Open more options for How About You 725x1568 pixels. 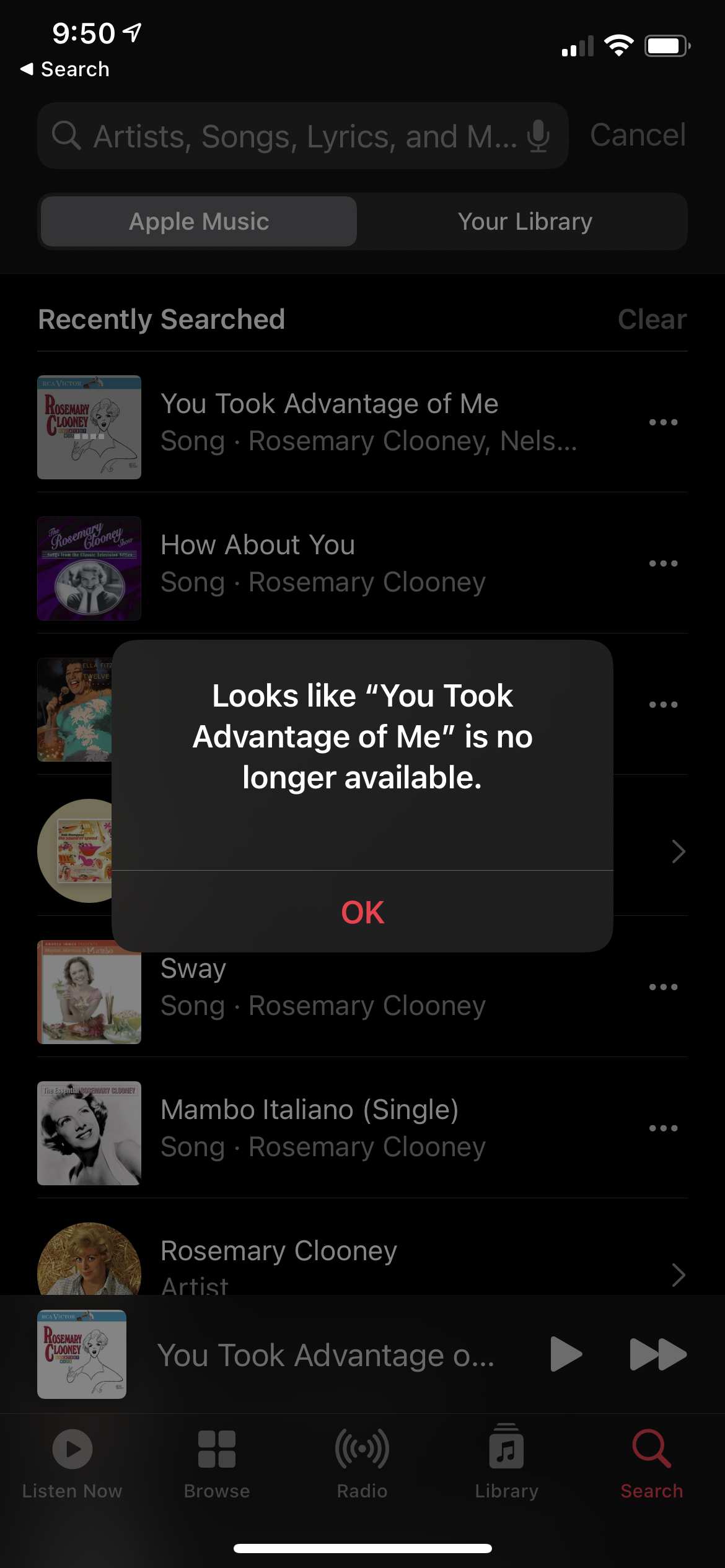[663, 564]
